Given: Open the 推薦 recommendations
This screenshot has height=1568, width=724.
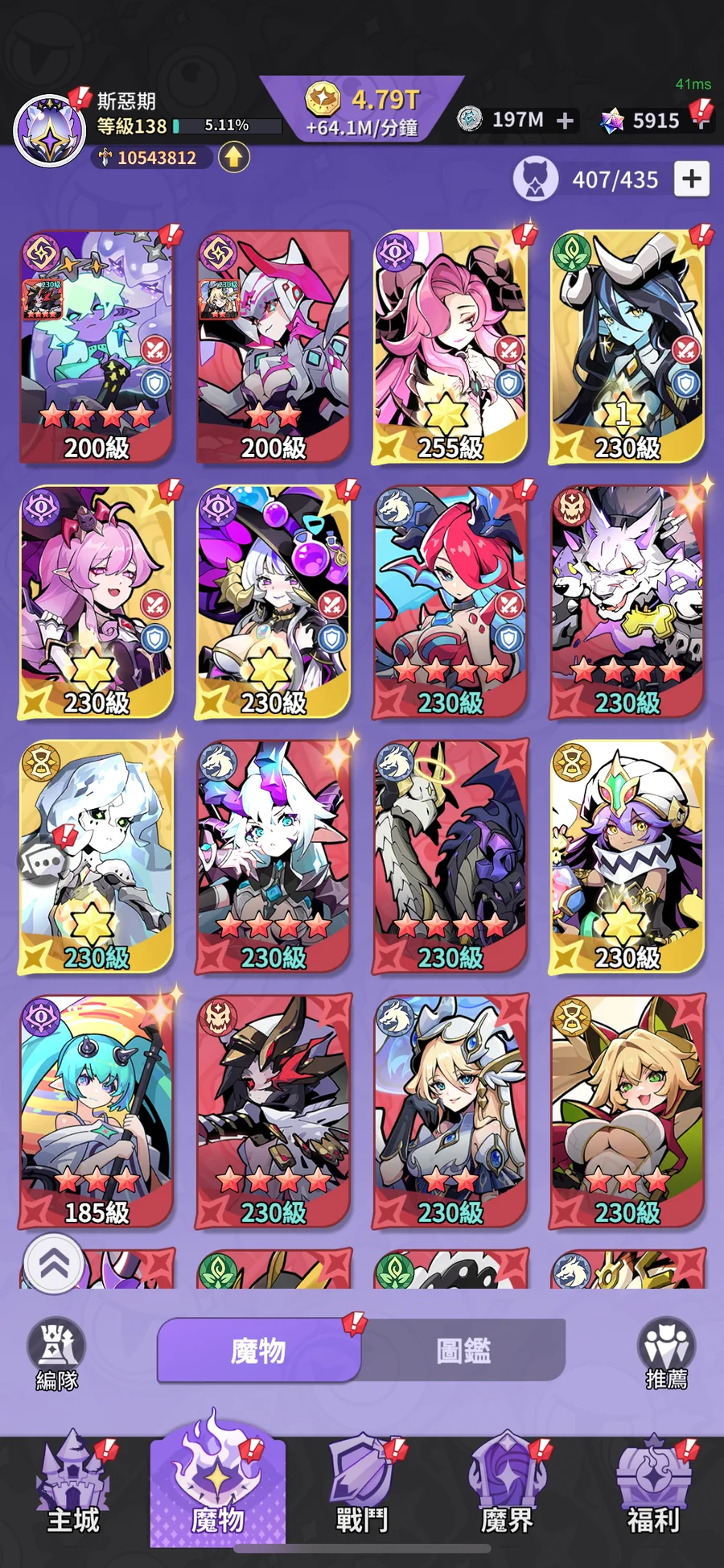Looking at the screenshot, I should (x=666, y=1354).
